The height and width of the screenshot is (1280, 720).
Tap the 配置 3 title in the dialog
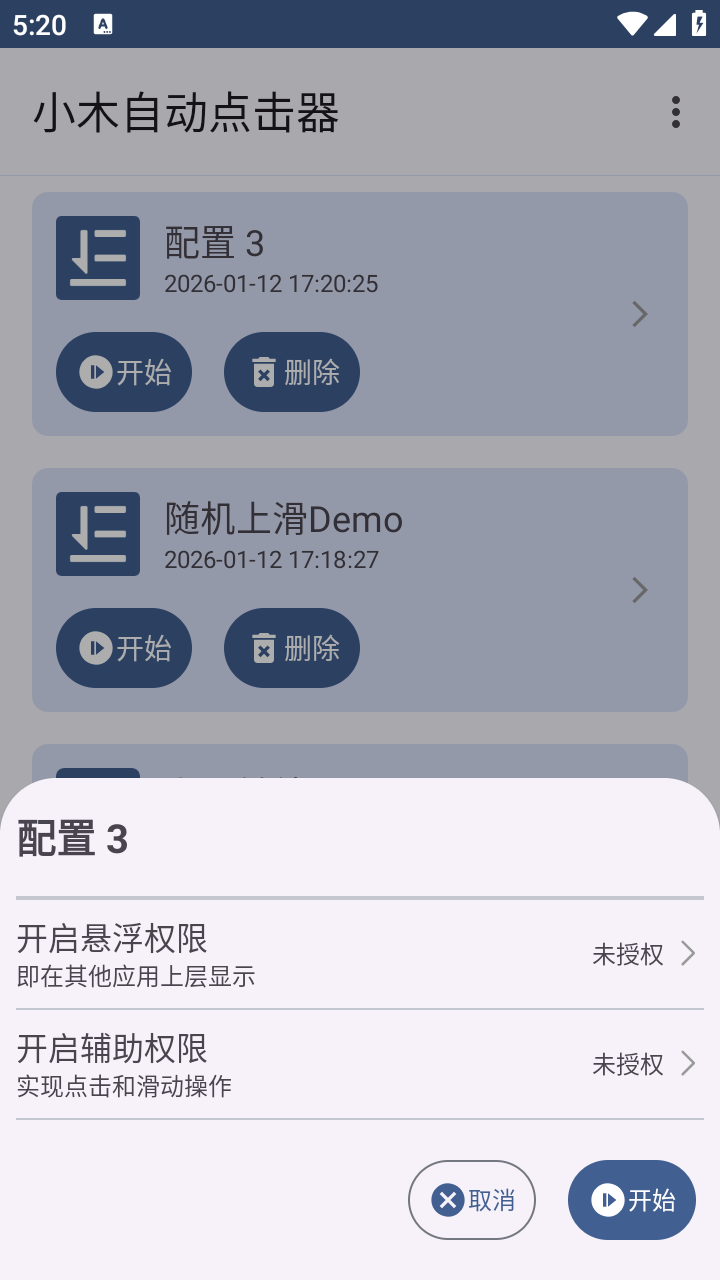coord(73,840)
